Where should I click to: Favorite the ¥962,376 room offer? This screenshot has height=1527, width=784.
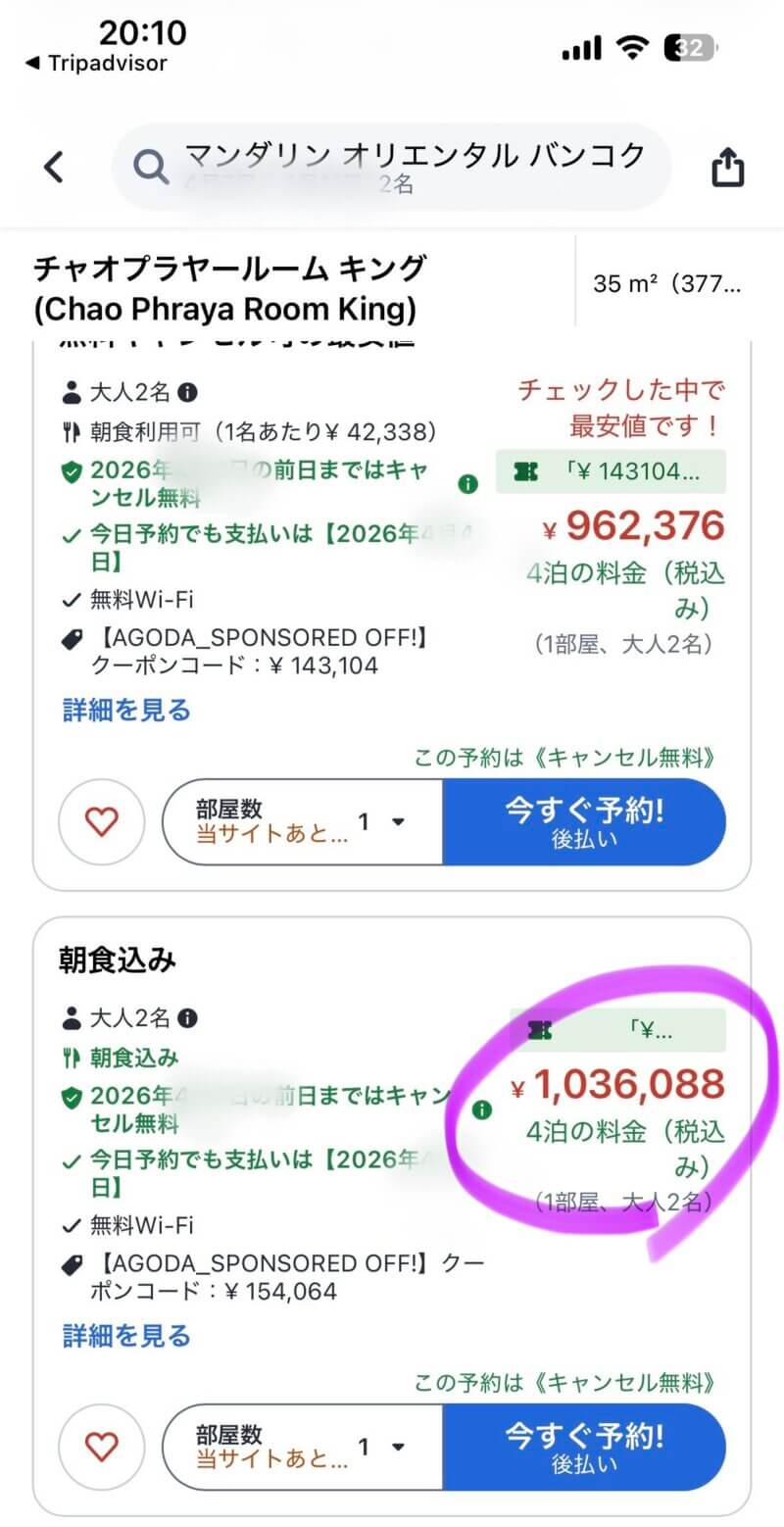click(x=102, y=821)
